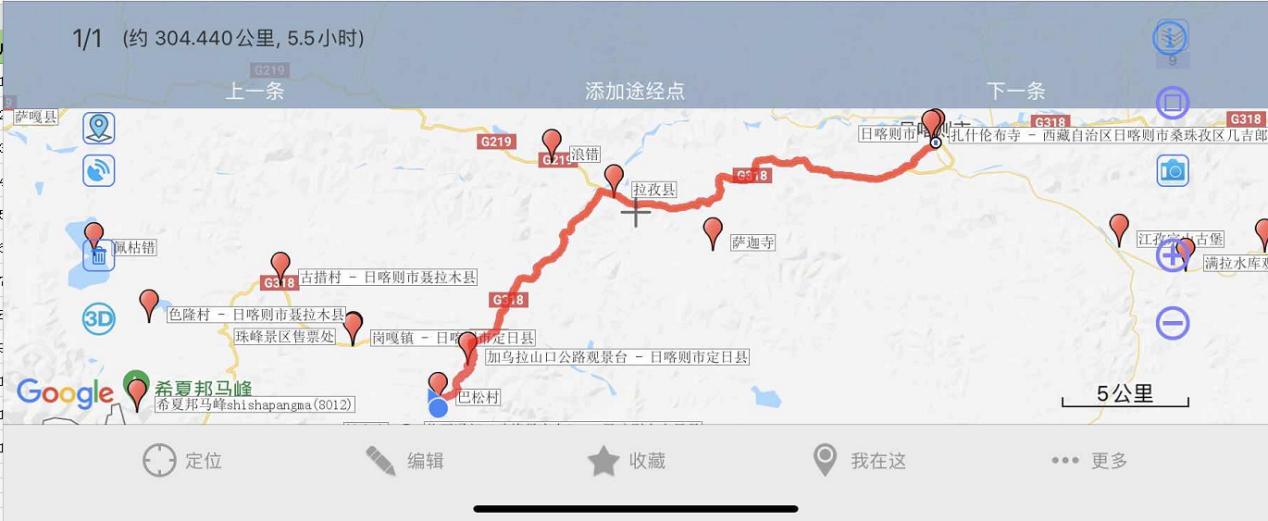Switch to the 3D map view
The image size is (1268, 521).
pyautogui.click(x=98, y=319)
